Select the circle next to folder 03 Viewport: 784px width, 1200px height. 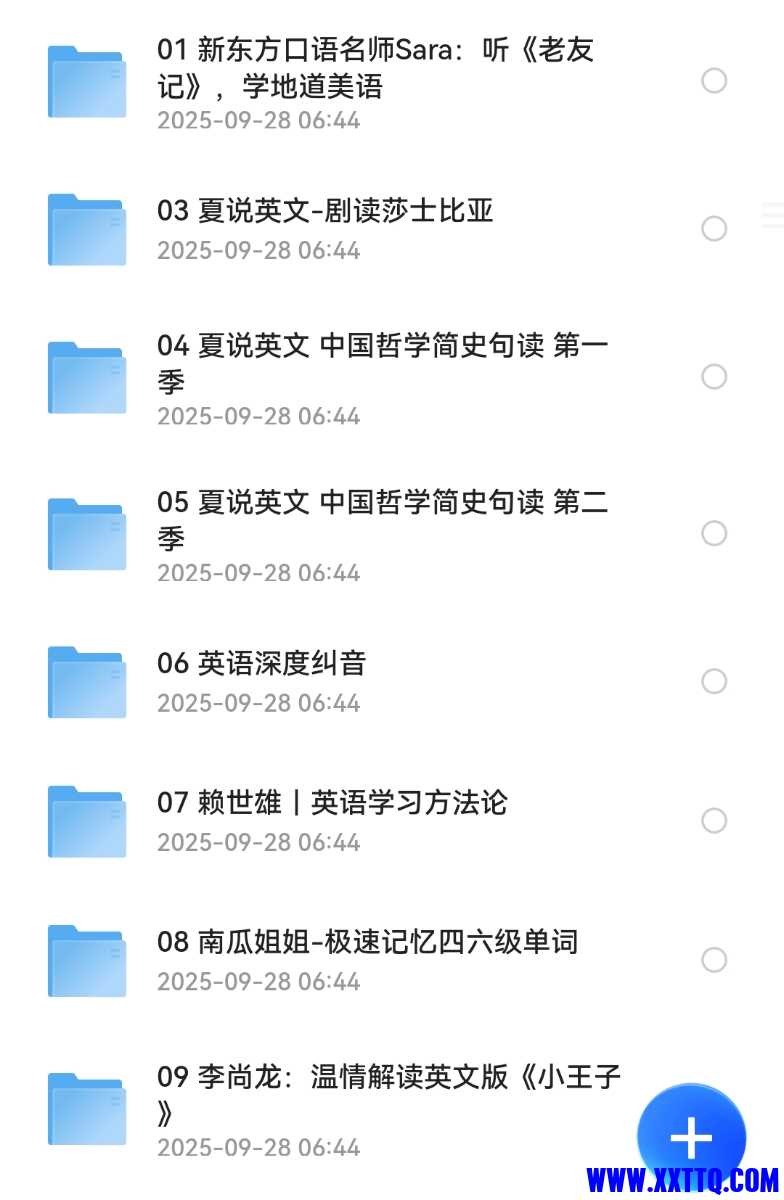[x=715, y=228]
